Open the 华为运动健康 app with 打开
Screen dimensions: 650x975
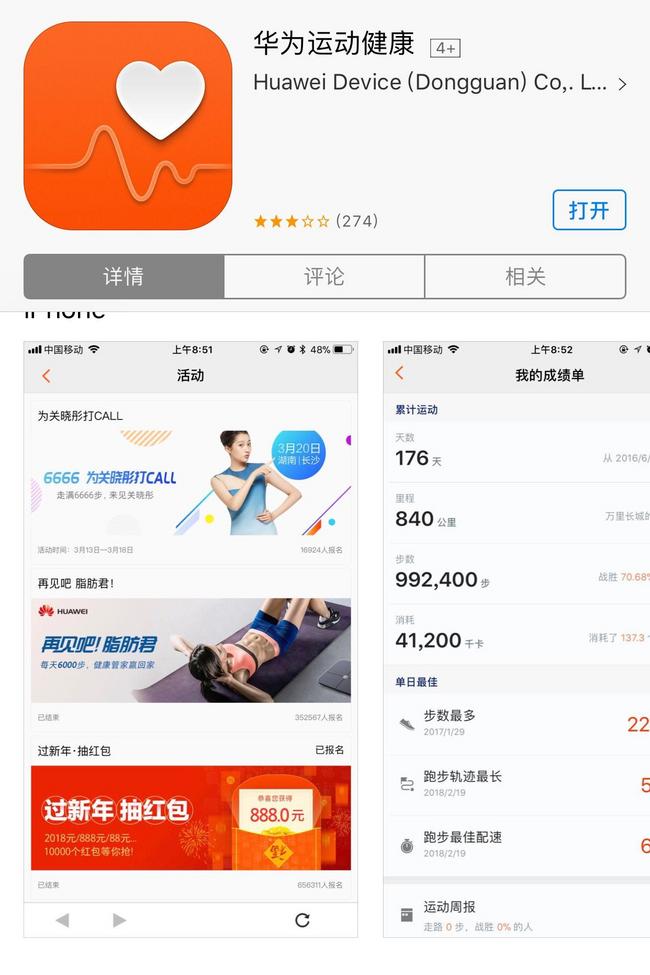point(589,210)
